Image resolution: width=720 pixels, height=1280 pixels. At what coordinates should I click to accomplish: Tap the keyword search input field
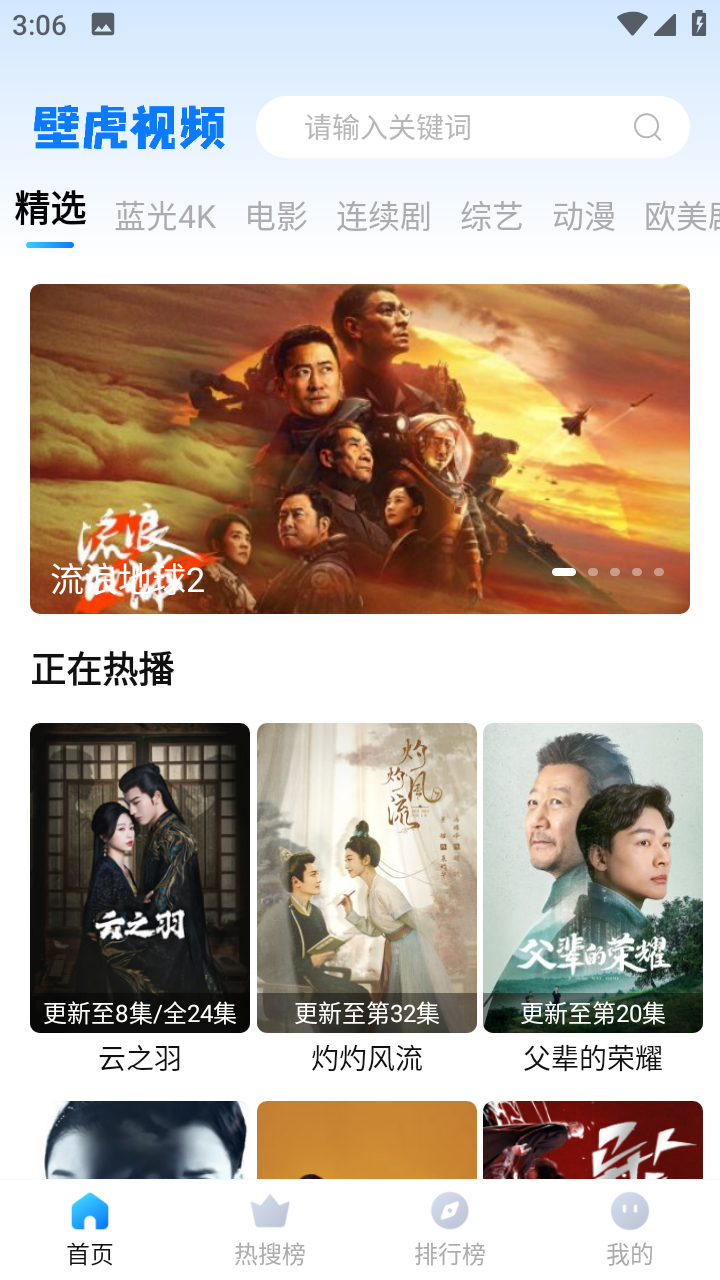(x=440, y=127)
